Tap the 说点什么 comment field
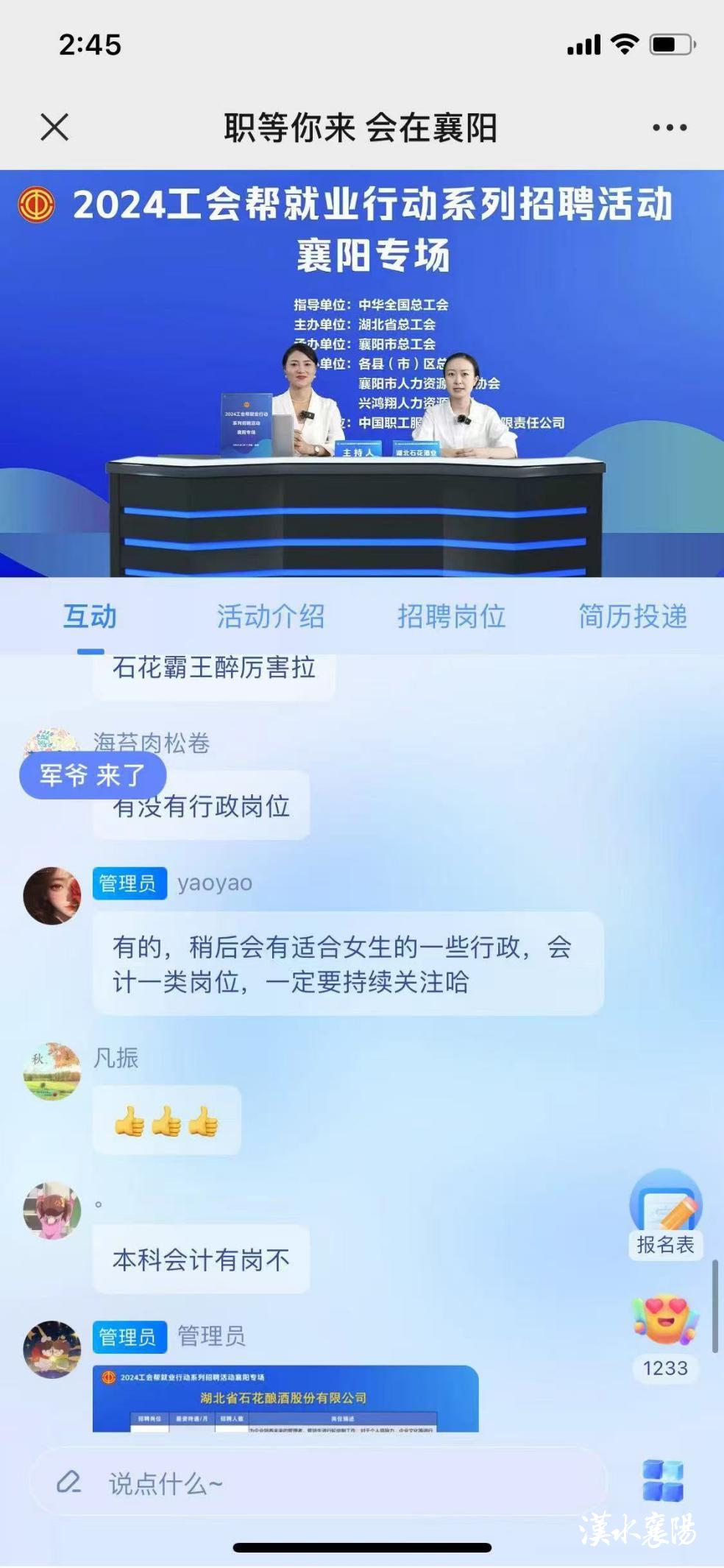This screenshot has width=724, height=1568. [318, 1483]
